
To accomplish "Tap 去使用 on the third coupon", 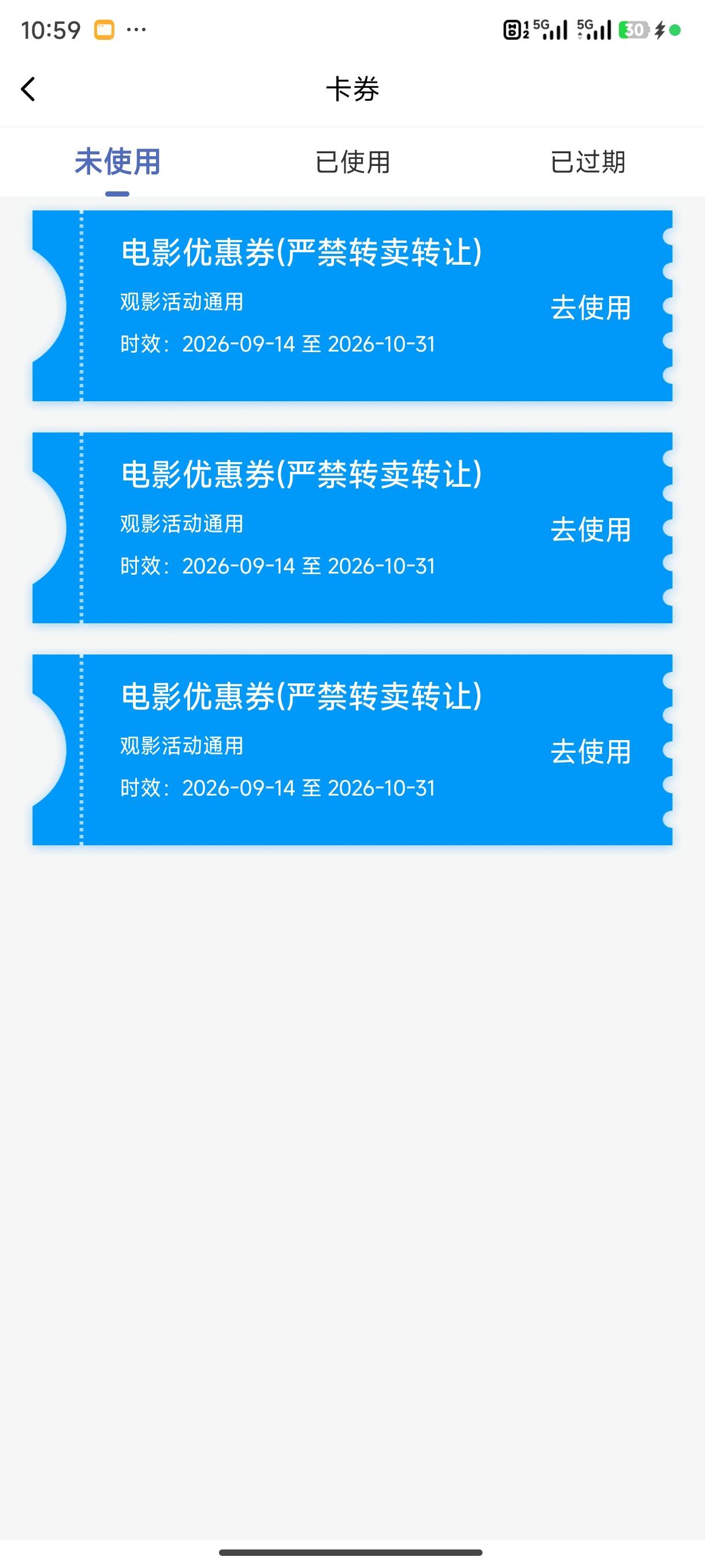I will [x=591, y=752].
